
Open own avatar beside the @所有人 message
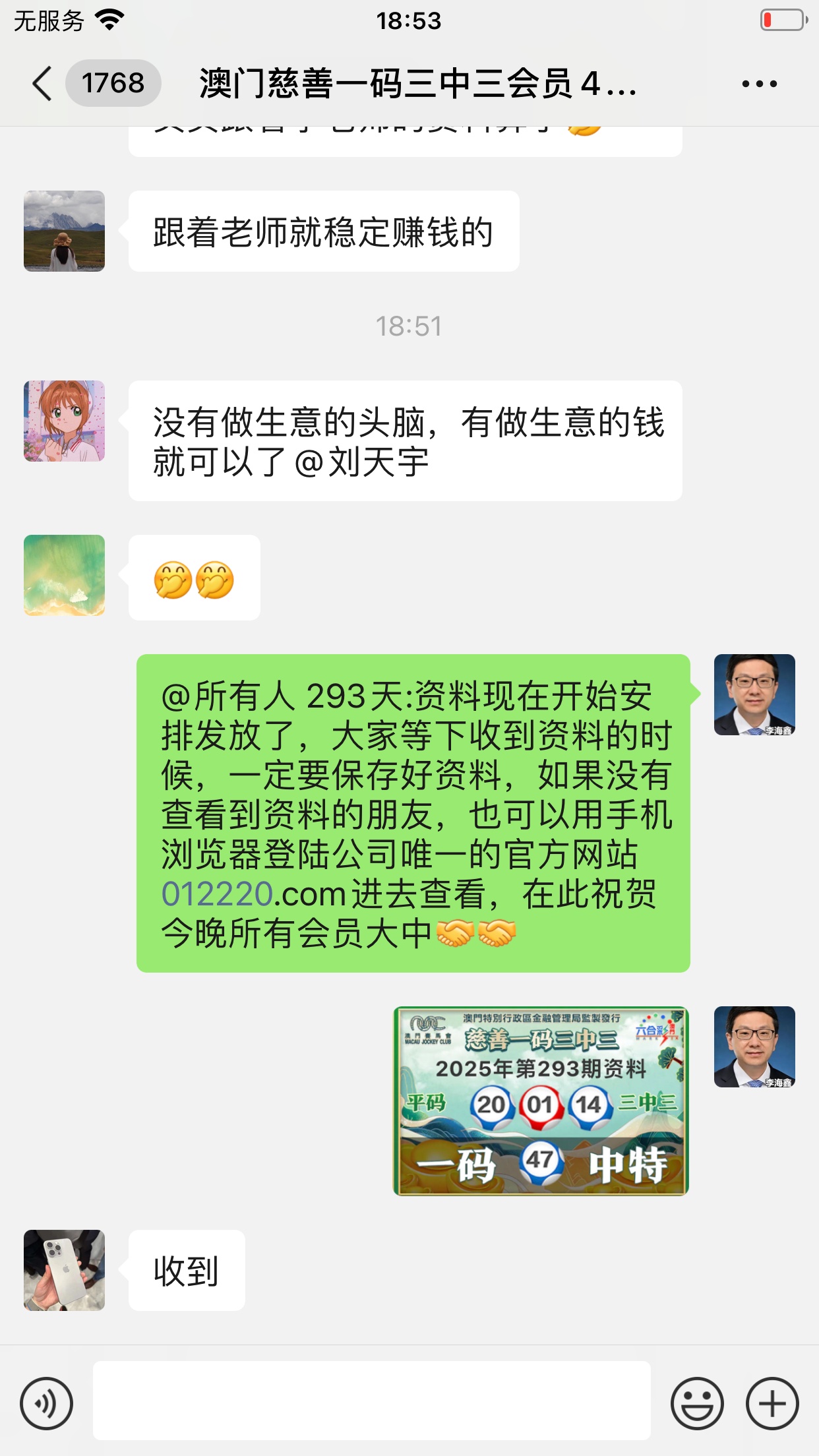(x=754, y=694)
